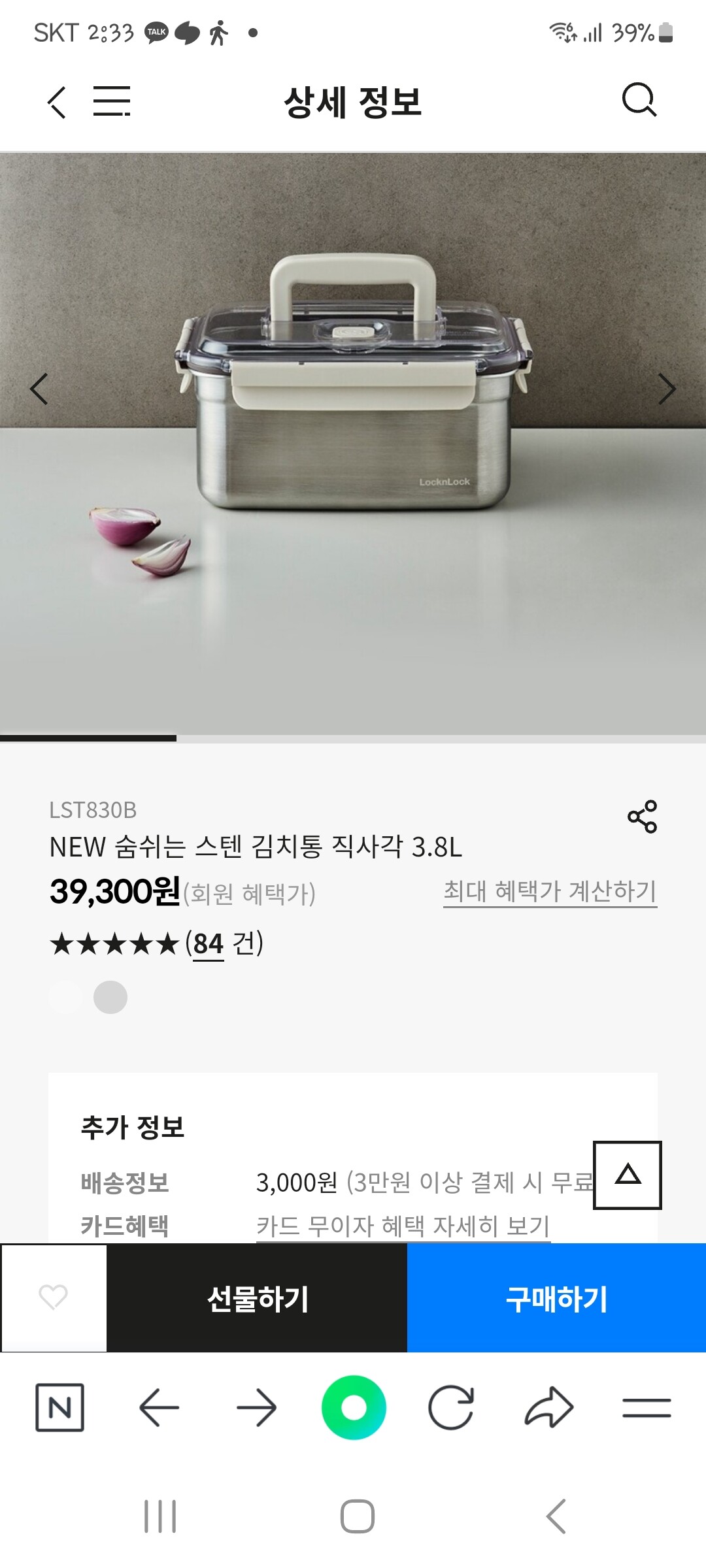Image resolution: width=706 pixels, height=1568 pixels.
Task: Jump to top of page with the up-arrow button
Action: pos(628,1175)
